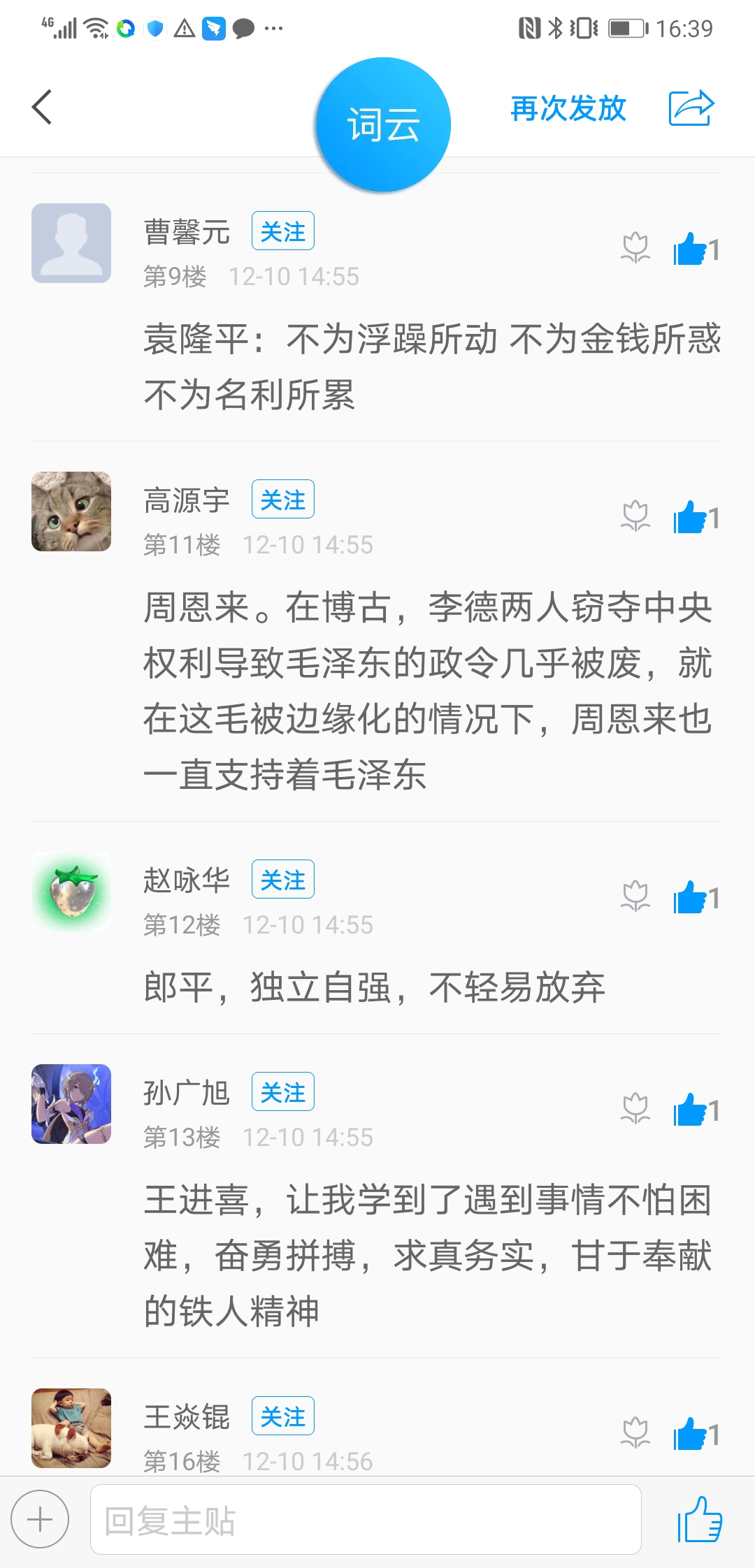Screen dimensions: 755x1568
Task: Open the plus attachment button
Action: [x=40, y=1520]
